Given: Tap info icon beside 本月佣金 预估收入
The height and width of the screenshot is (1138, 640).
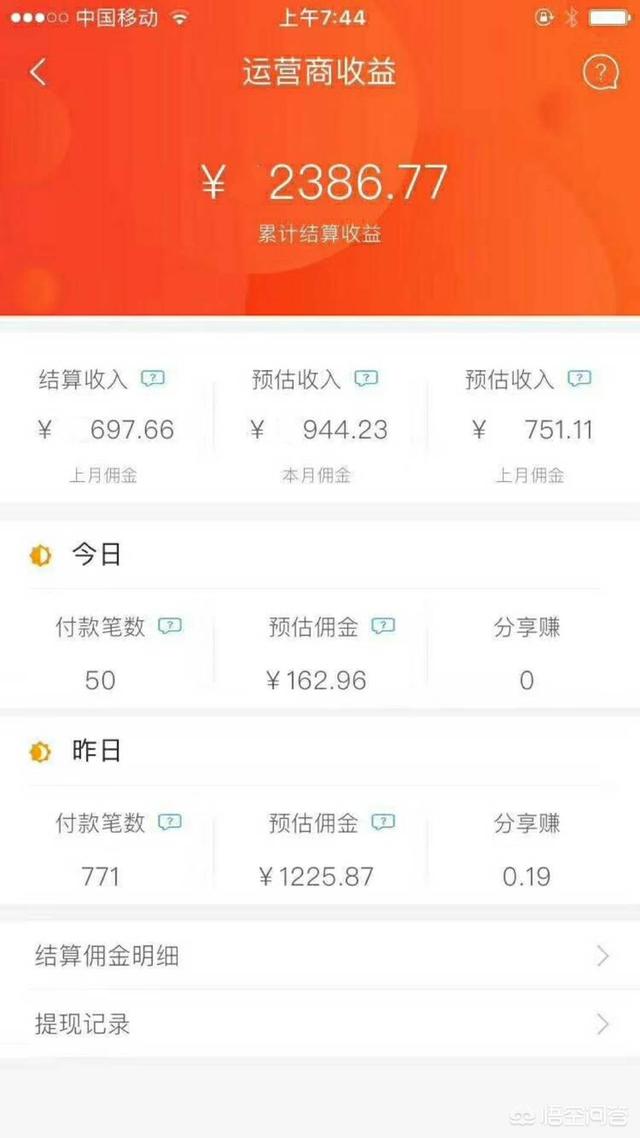Looking at the screenshot, I should coord(367,379).
